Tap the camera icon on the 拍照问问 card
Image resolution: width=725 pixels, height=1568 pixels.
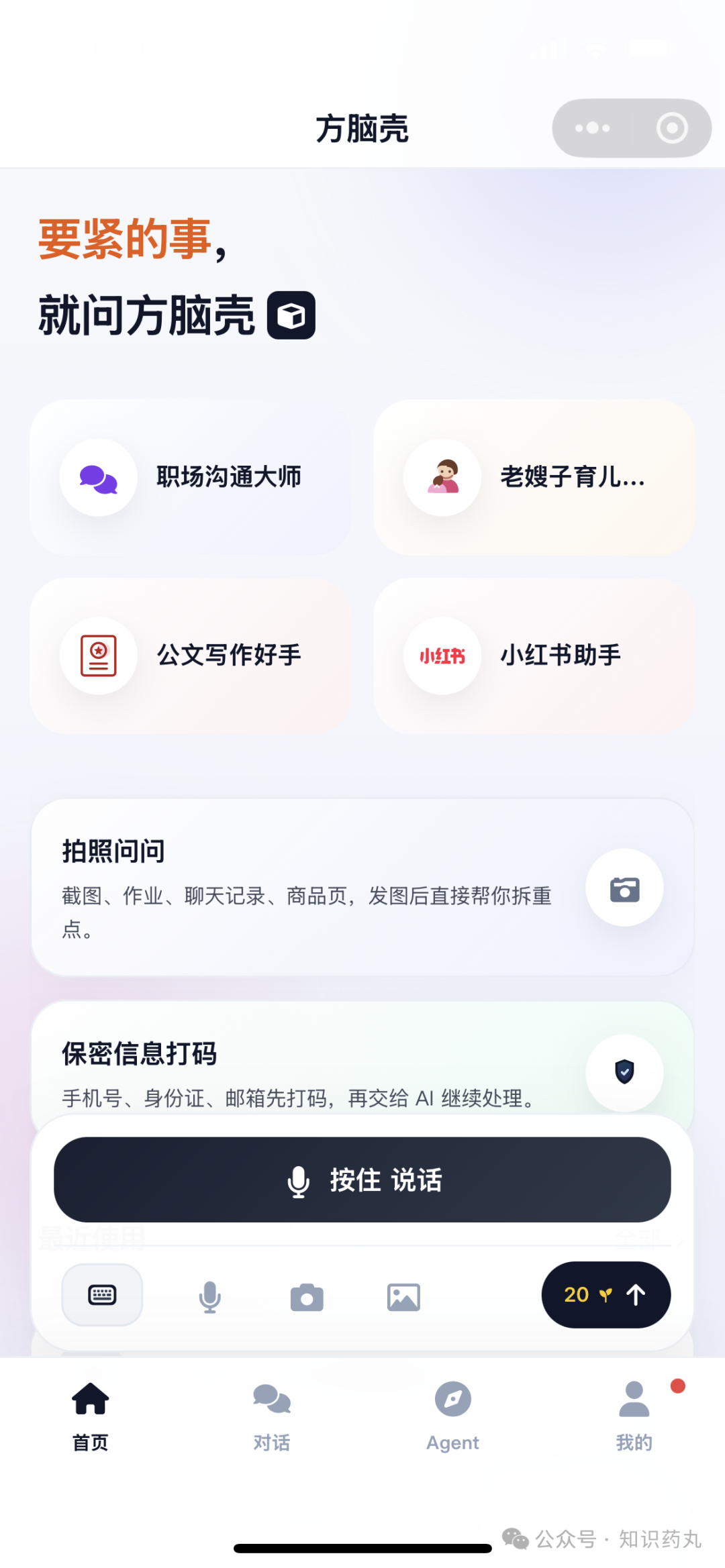coord(624,887)
